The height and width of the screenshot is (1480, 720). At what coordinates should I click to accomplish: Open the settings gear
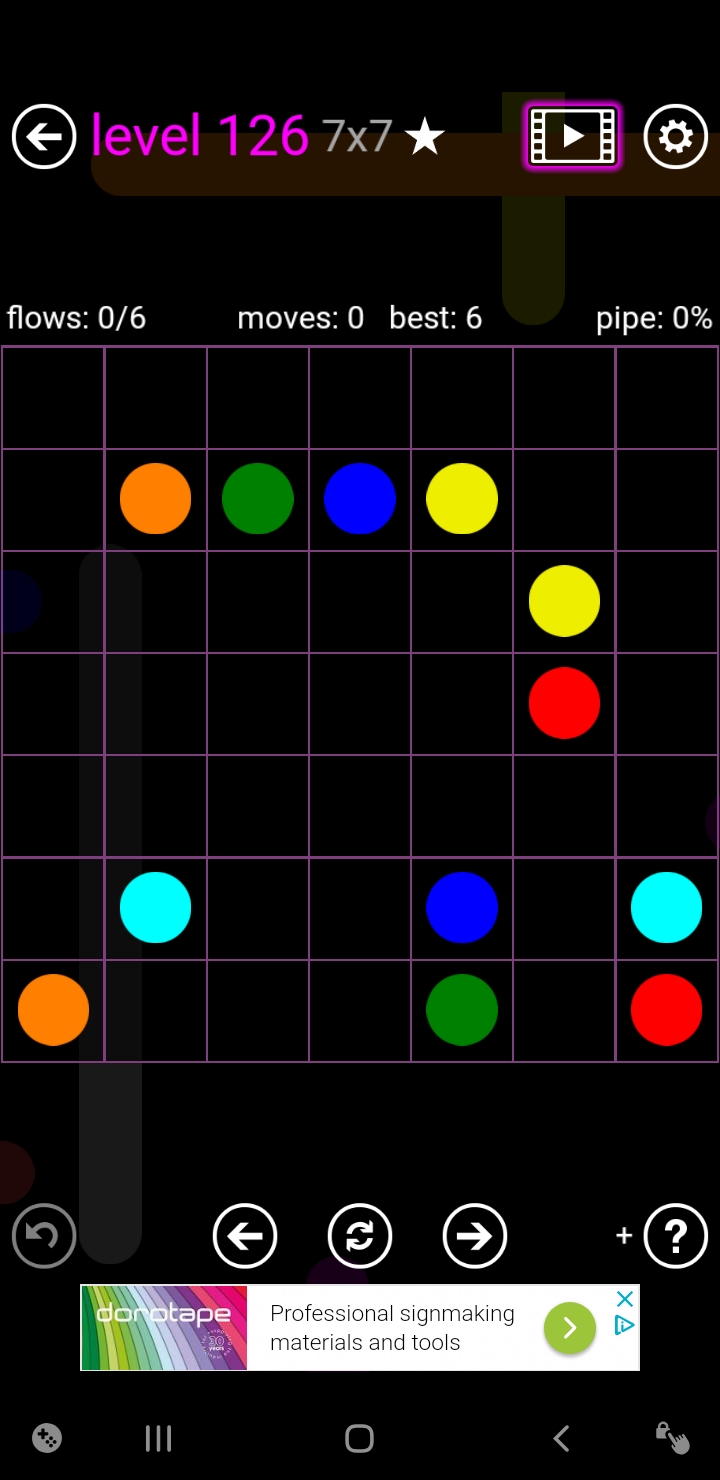676,136
